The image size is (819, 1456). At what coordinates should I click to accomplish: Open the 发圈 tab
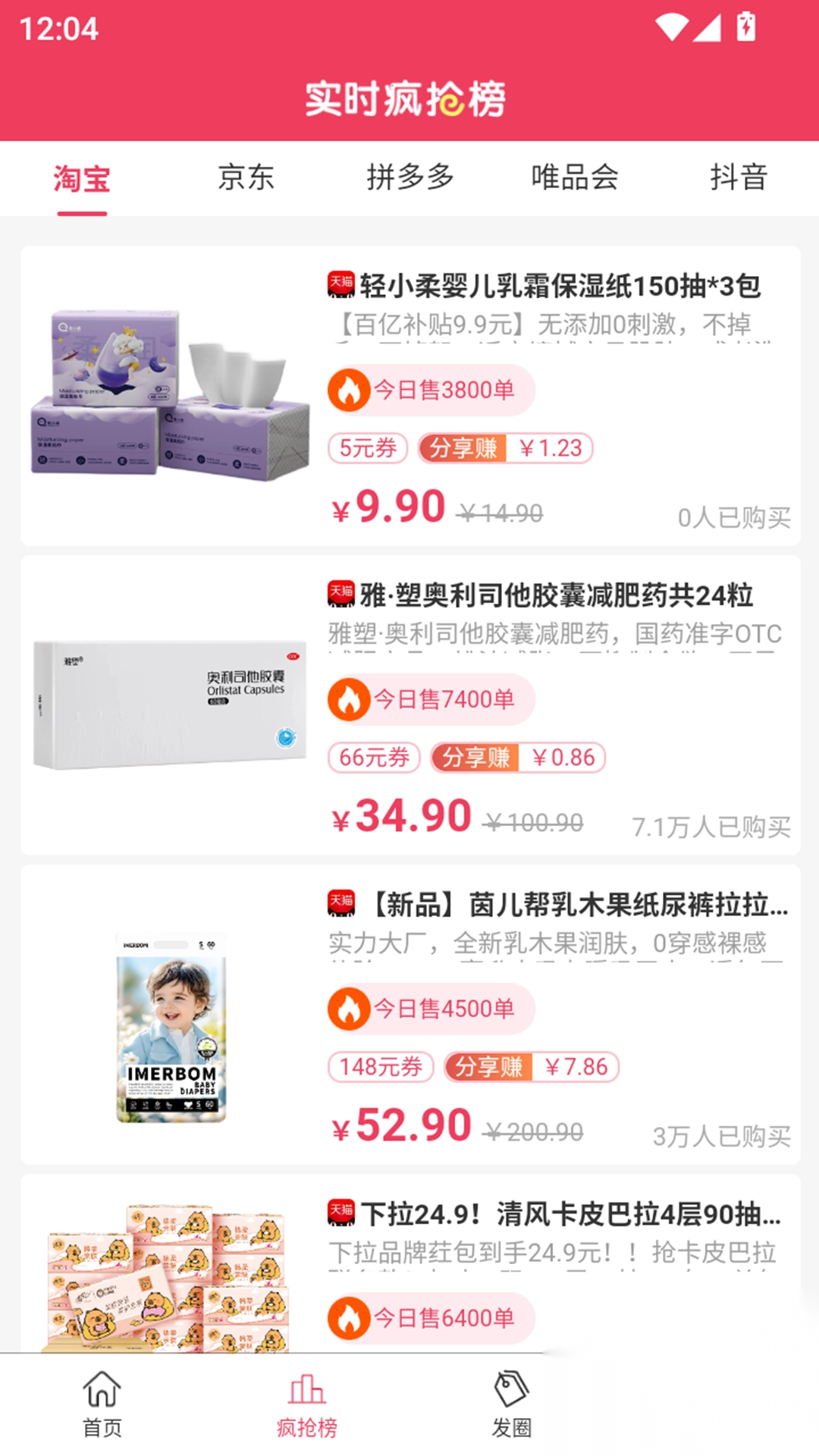pos(512,1404)
